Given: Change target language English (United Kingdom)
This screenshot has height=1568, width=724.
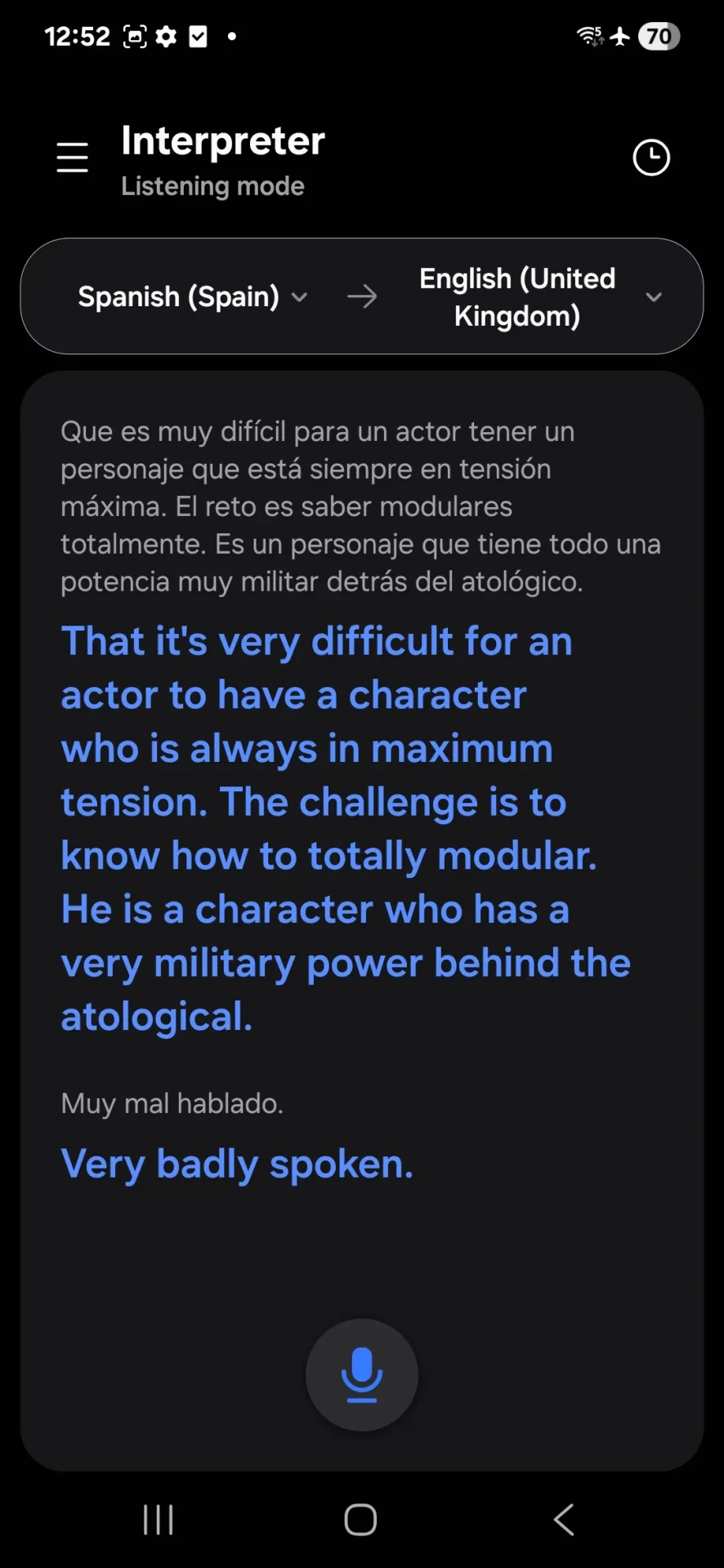Looking at the screenshot, I should 539,296.
